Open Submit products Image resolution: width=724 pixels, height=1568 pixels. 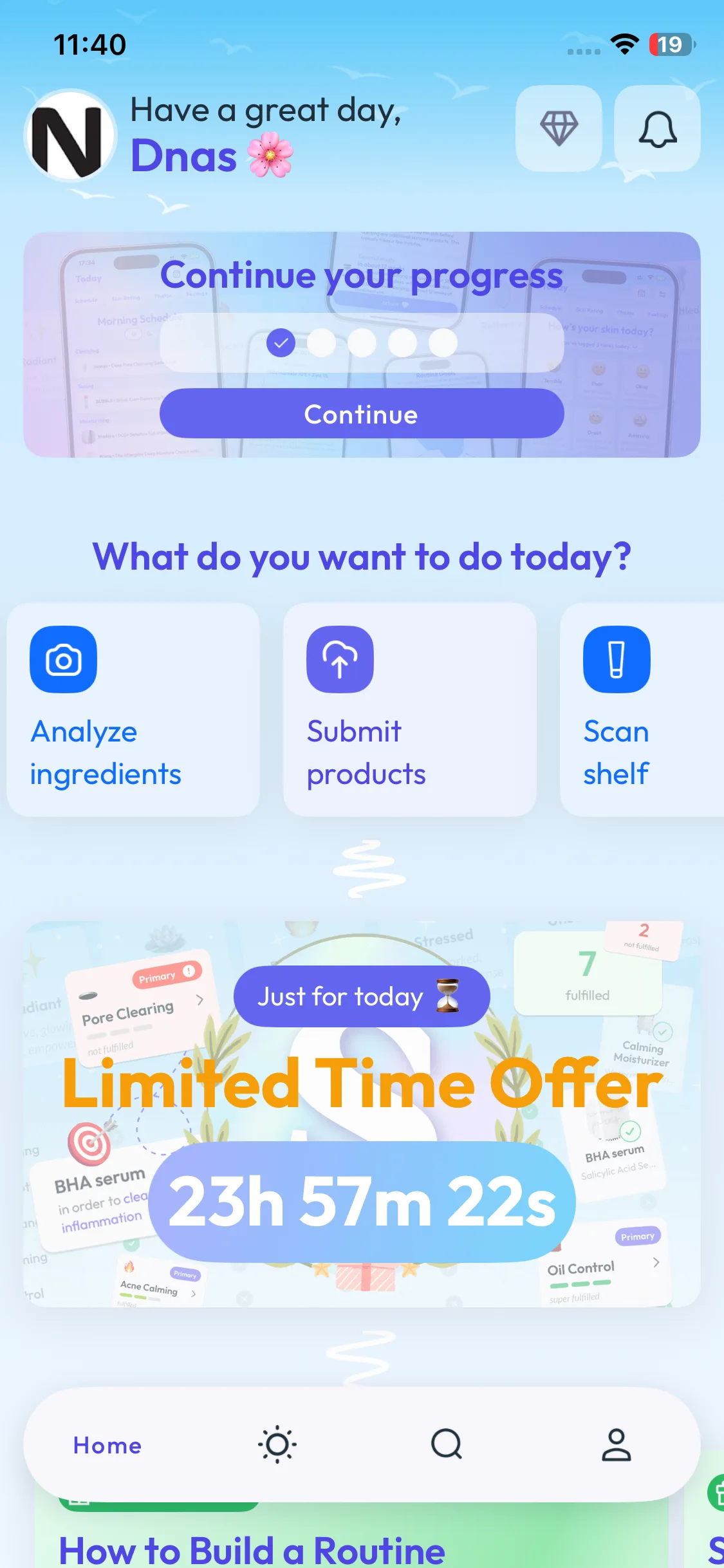tap(410, 709)
